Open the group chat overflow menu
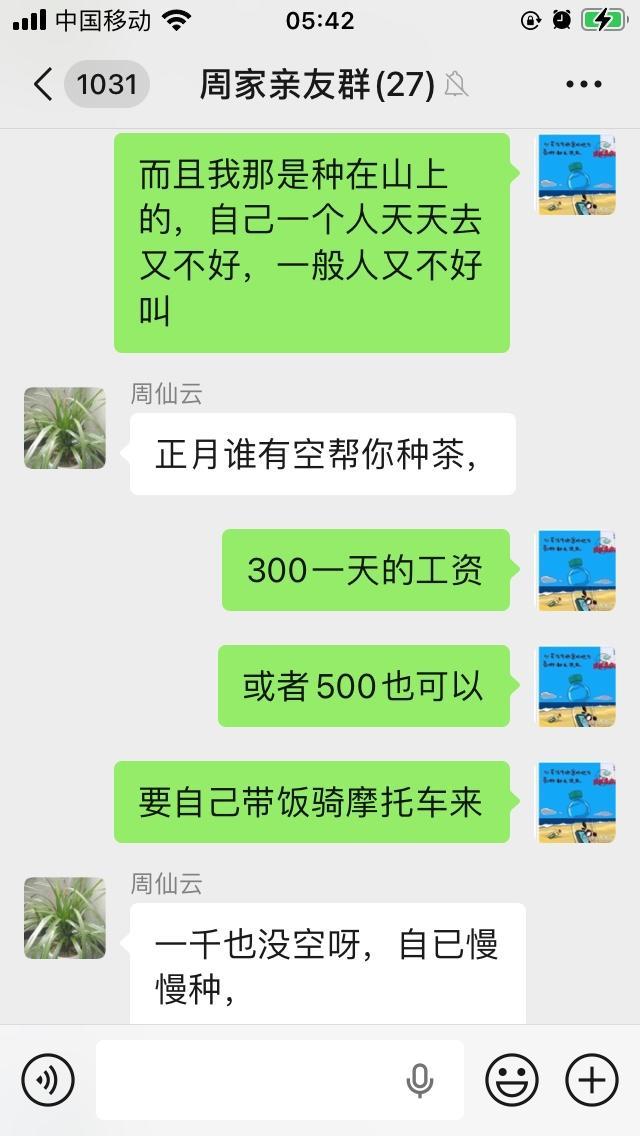This screenshot has height=1136, width=640. [x=583, y=85]
